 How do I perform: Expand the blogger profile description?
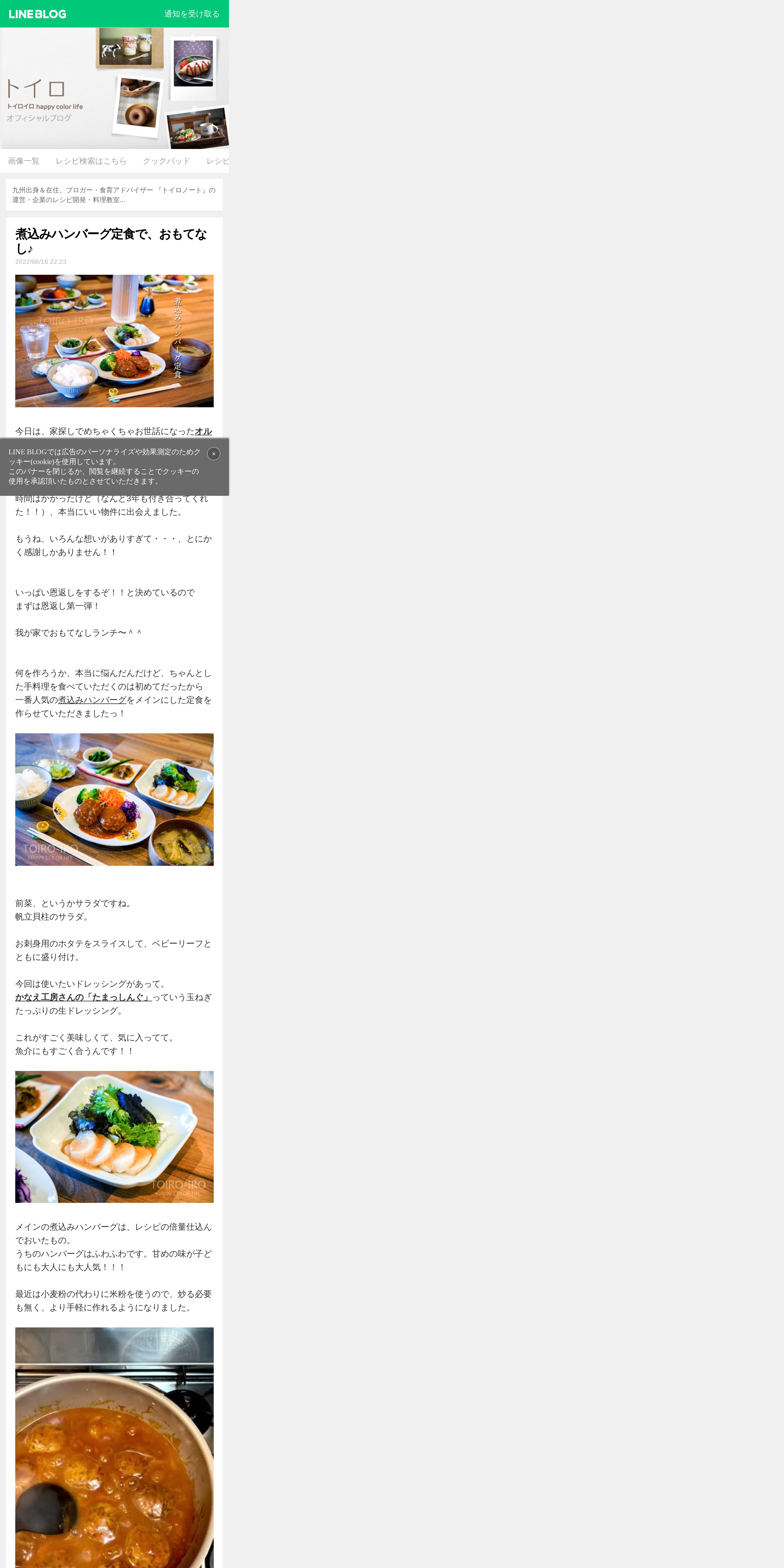click(x=114, y=195)
